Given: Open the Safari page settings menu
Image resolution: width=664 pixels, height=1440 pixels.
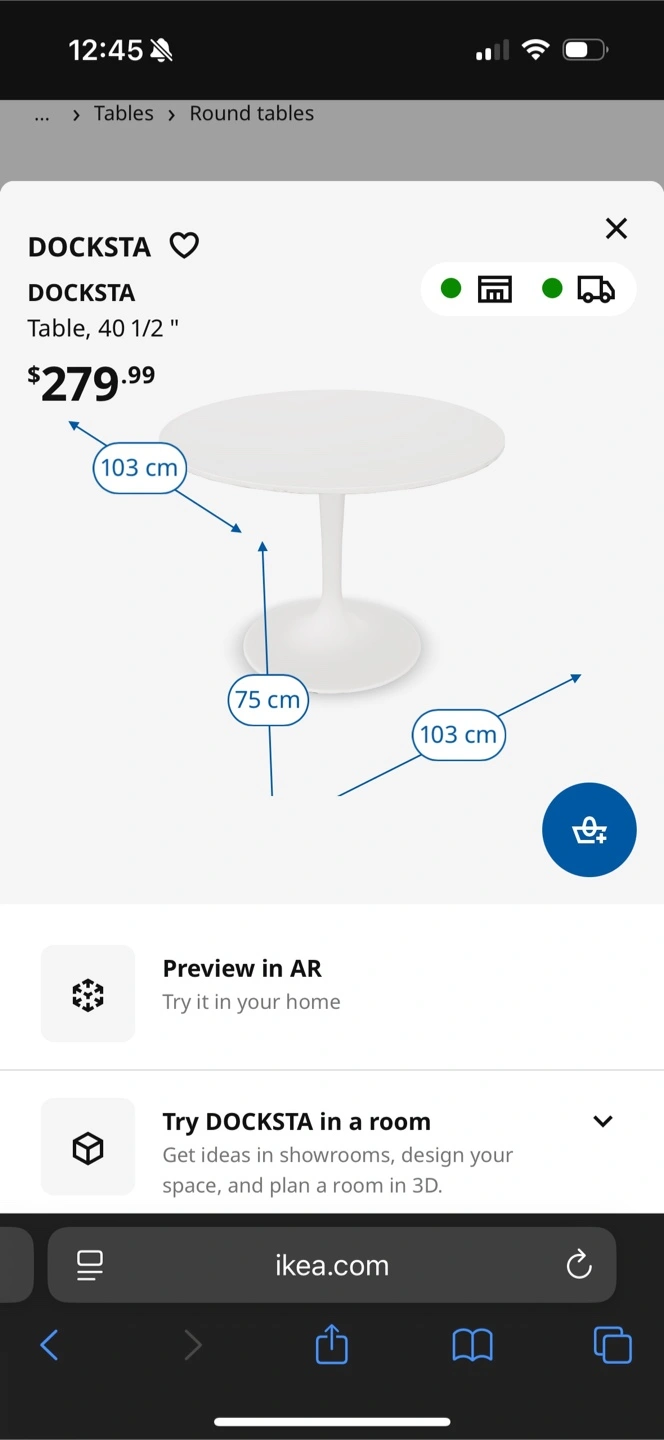Looking at the screenshot, I should [x=90, y=1265].
